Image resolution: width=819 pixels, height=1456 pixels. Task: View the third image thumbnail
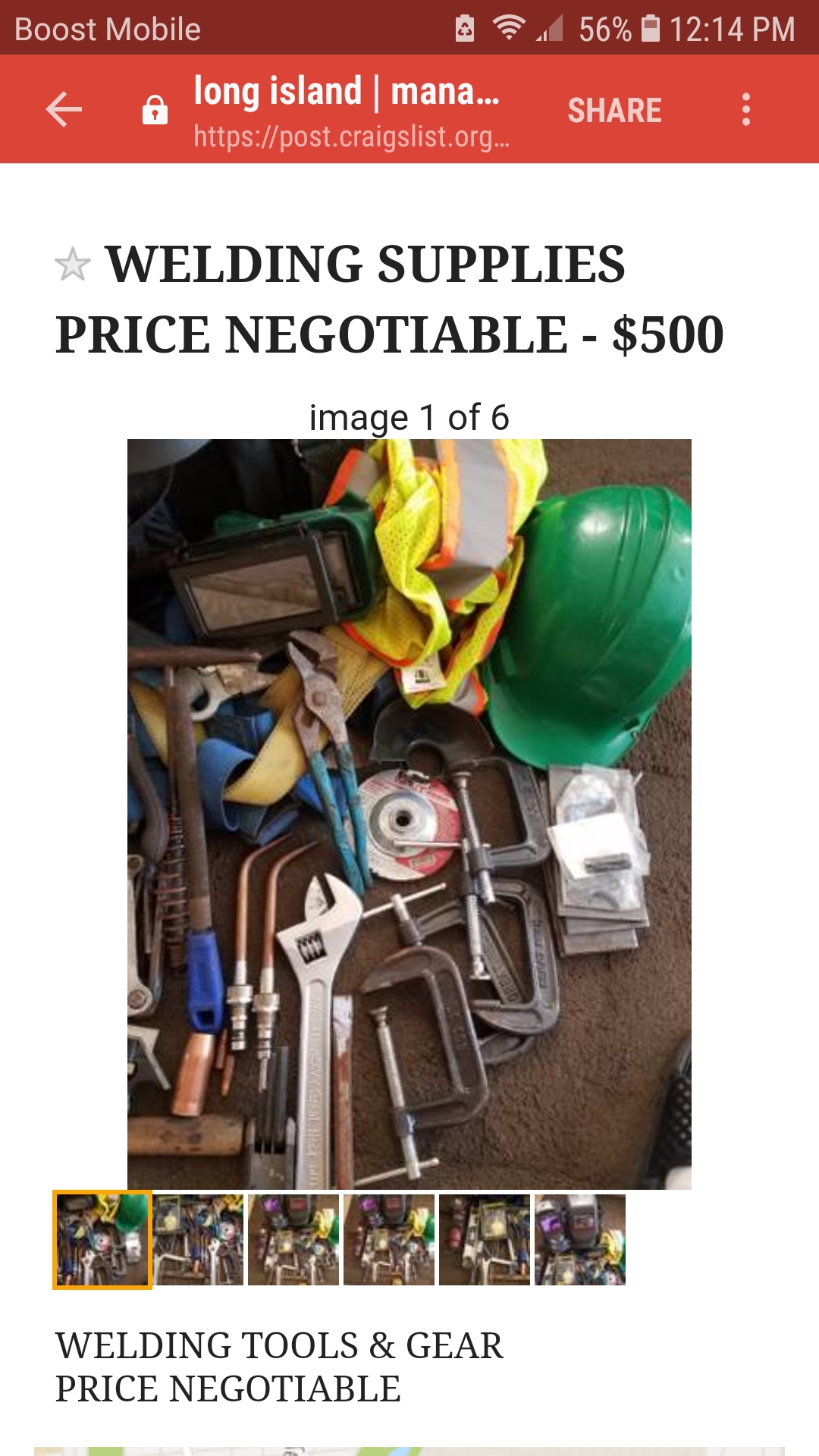click(x=293, y=1240)
